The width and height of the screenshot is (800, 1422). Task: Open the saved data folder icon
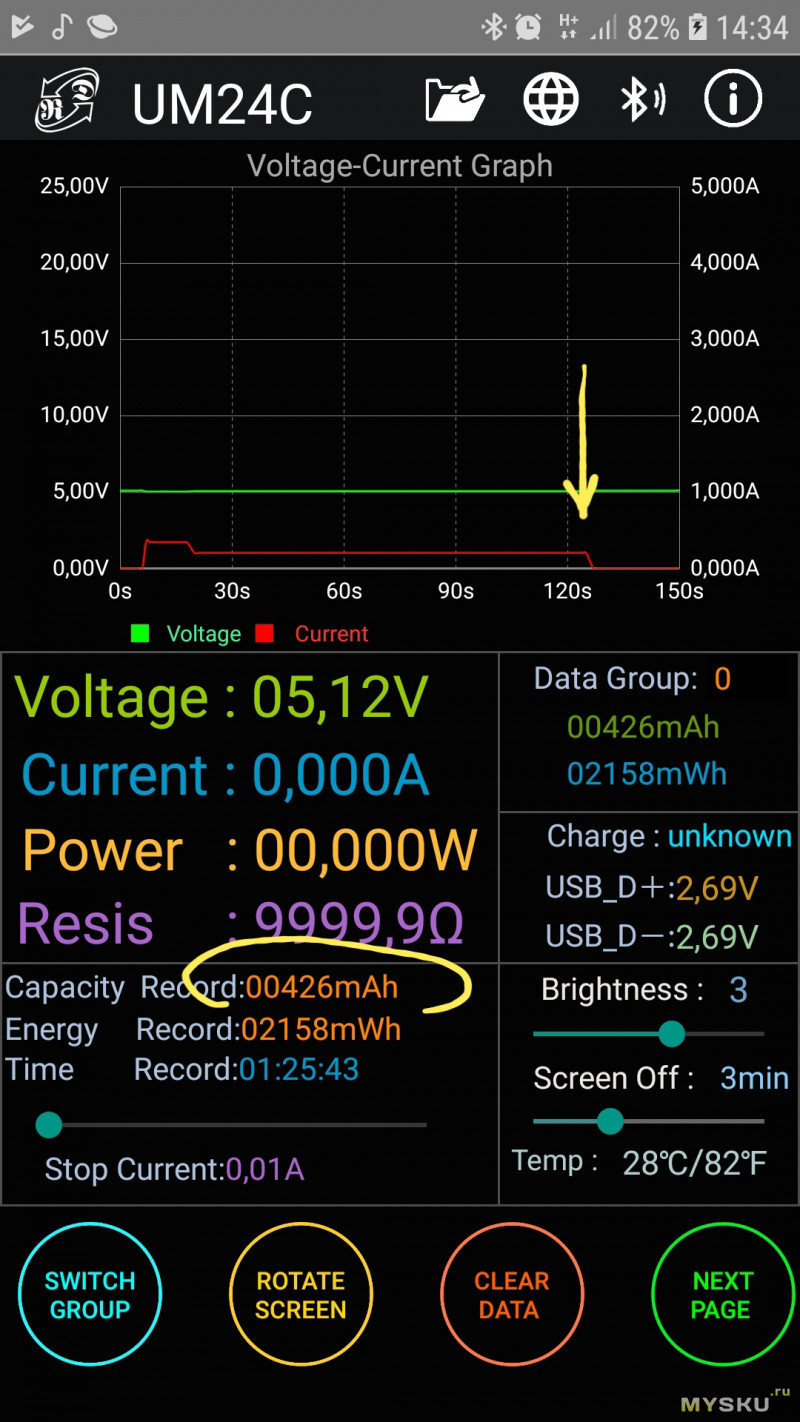pyautogui.click(x=455, y=99)
